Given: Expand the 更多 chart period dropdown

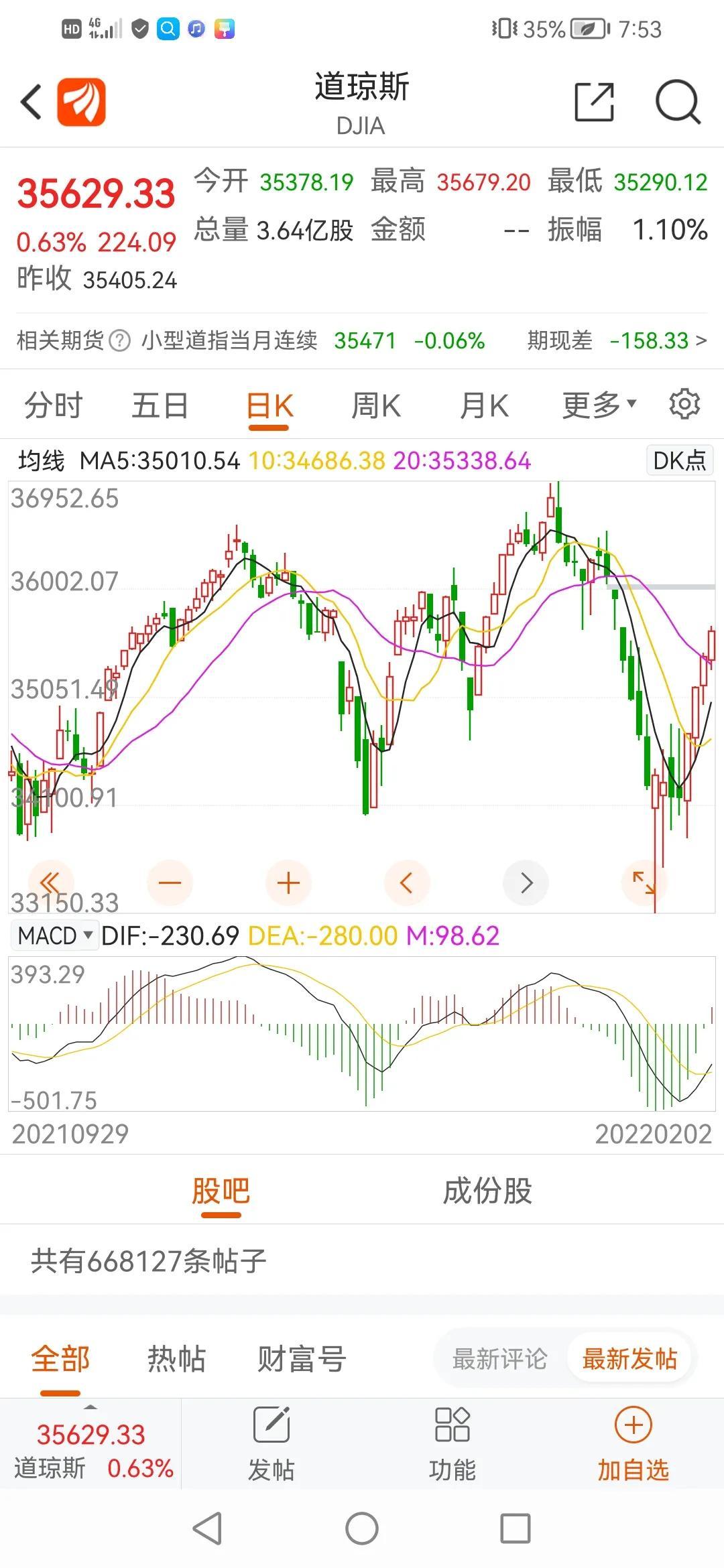Looking at the screenshot, I should [599, 405].
